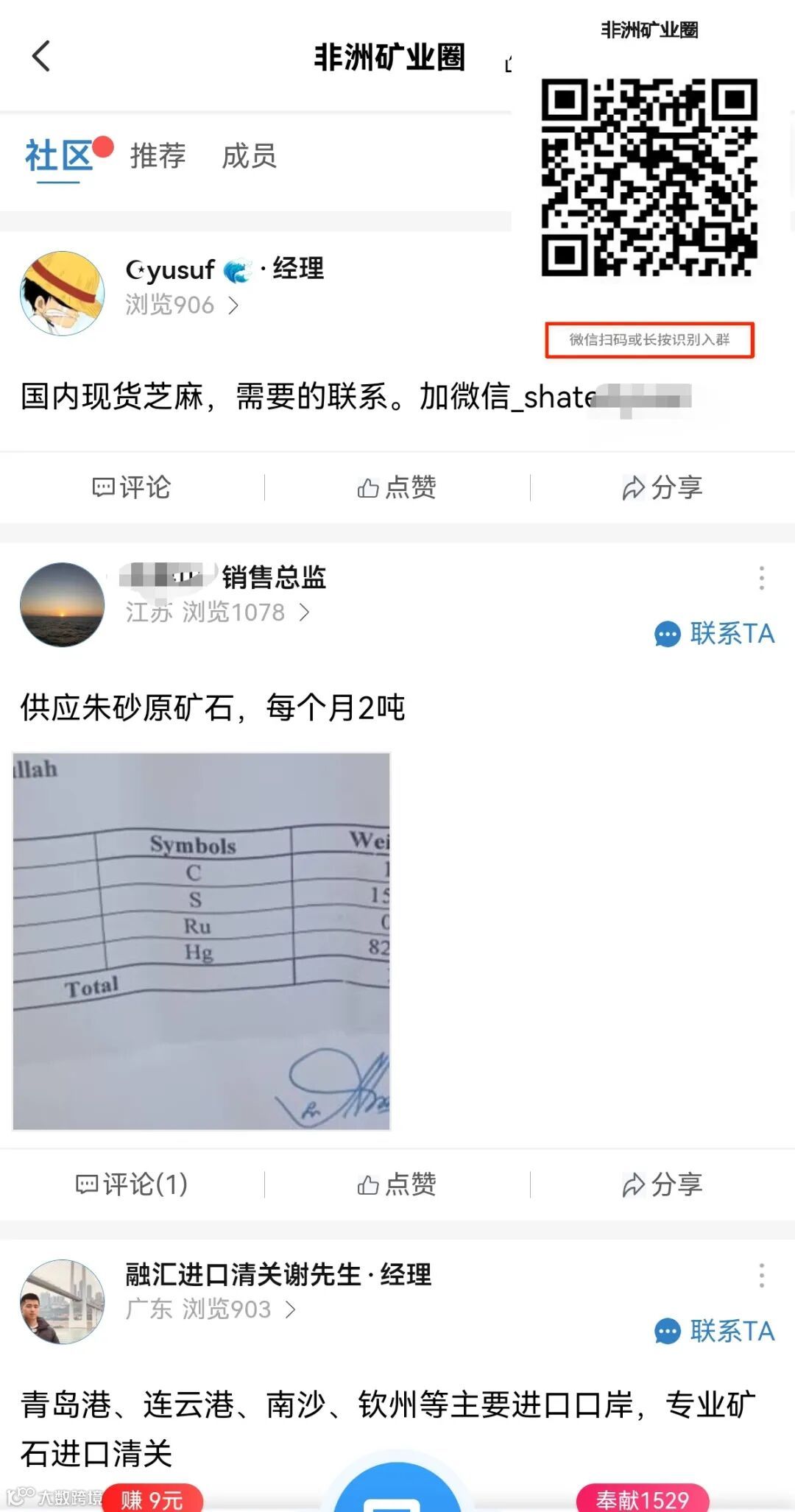
Task: Comment on yusuf's 国内现货芝麻 post
Action: (x=132, y=487)
